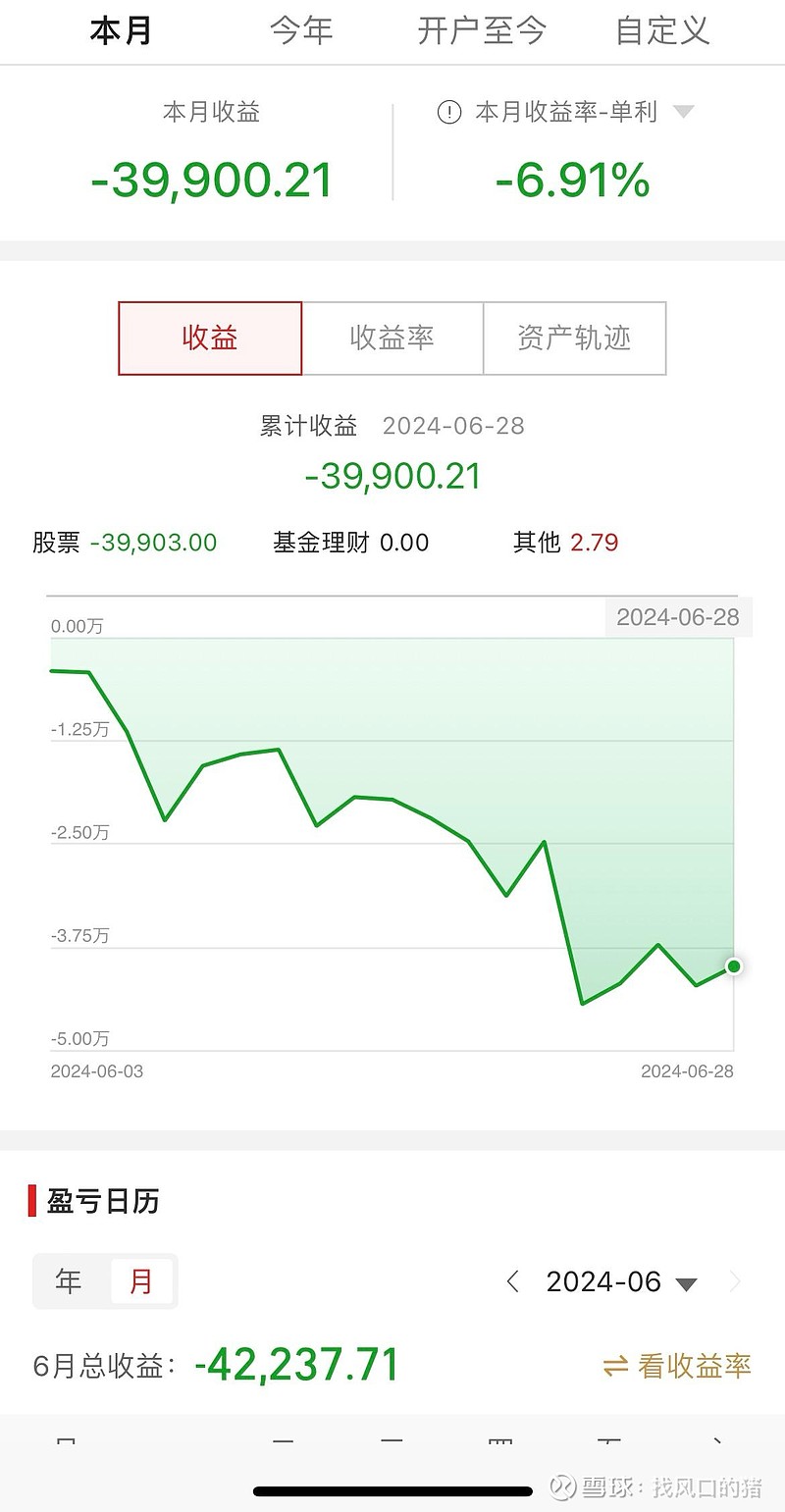Tap the left chevron to view previous month

[x=511, y=1281]
